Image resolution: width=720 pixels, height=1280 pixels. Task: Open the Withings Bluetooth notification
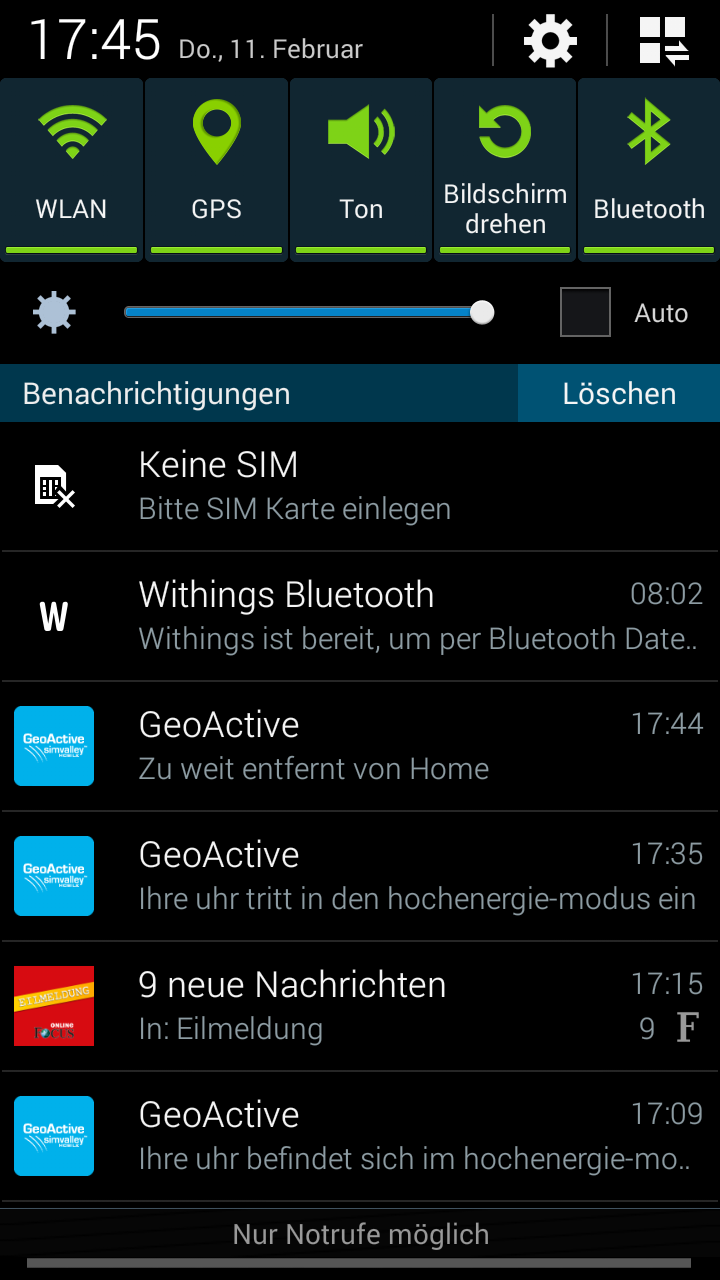[x=360, y=616]
